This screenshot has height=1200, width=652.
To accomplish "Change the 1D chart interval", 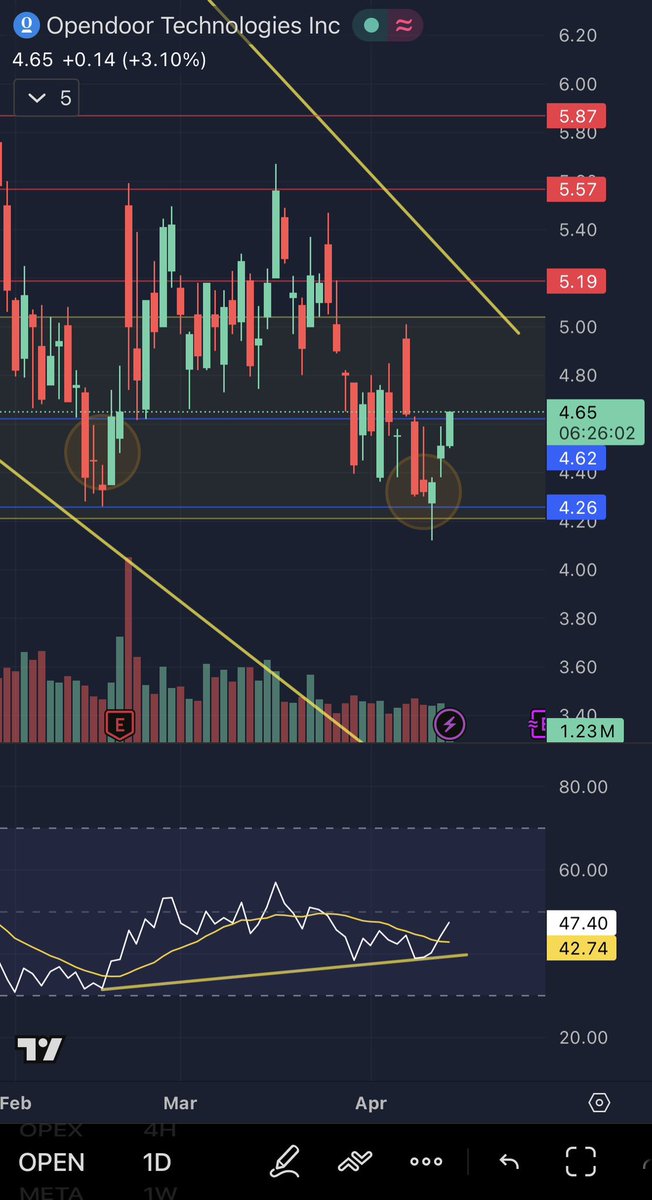I will 156,1162.
